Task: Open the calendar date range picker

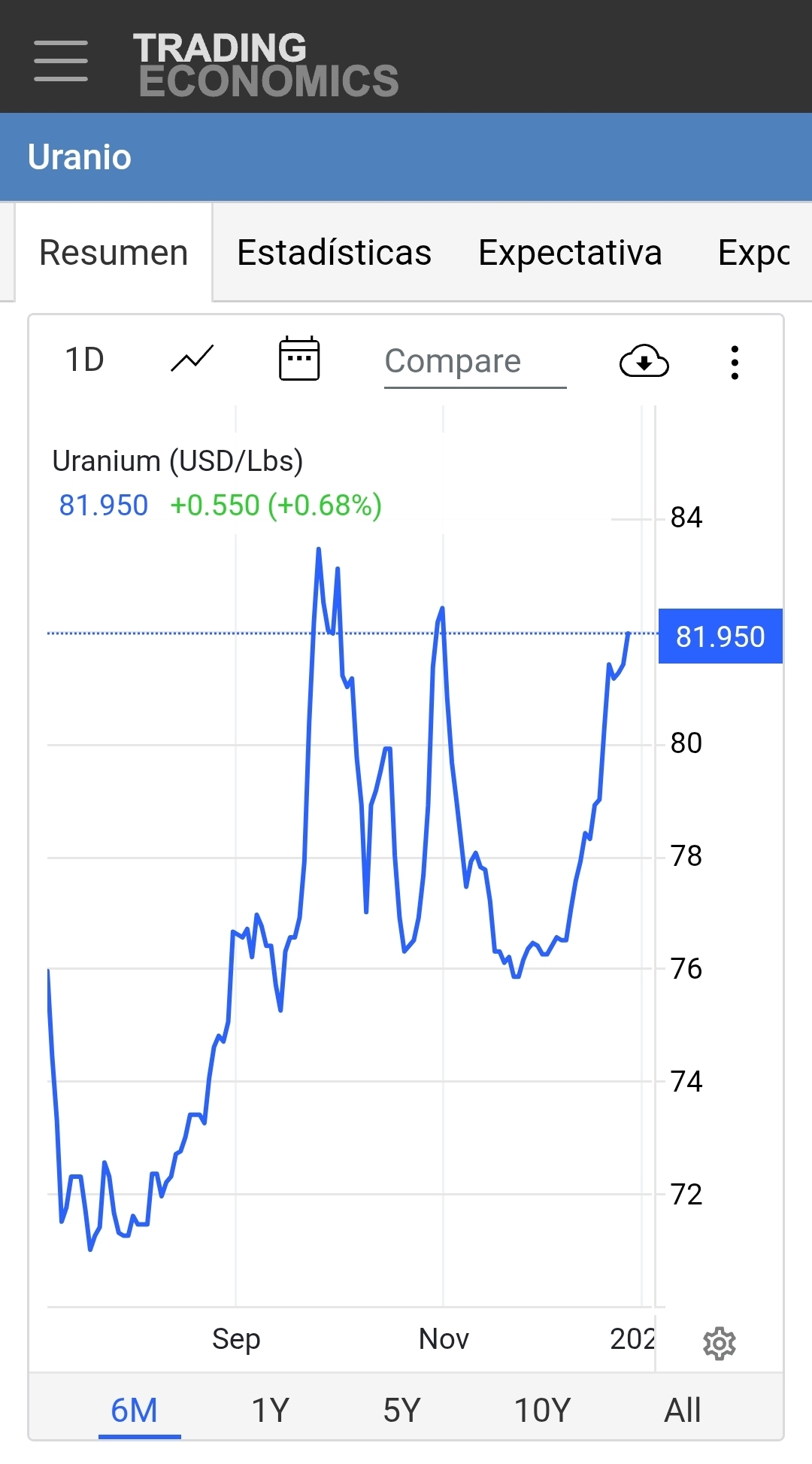Action: pyautogui.click(x=299, y=360)
